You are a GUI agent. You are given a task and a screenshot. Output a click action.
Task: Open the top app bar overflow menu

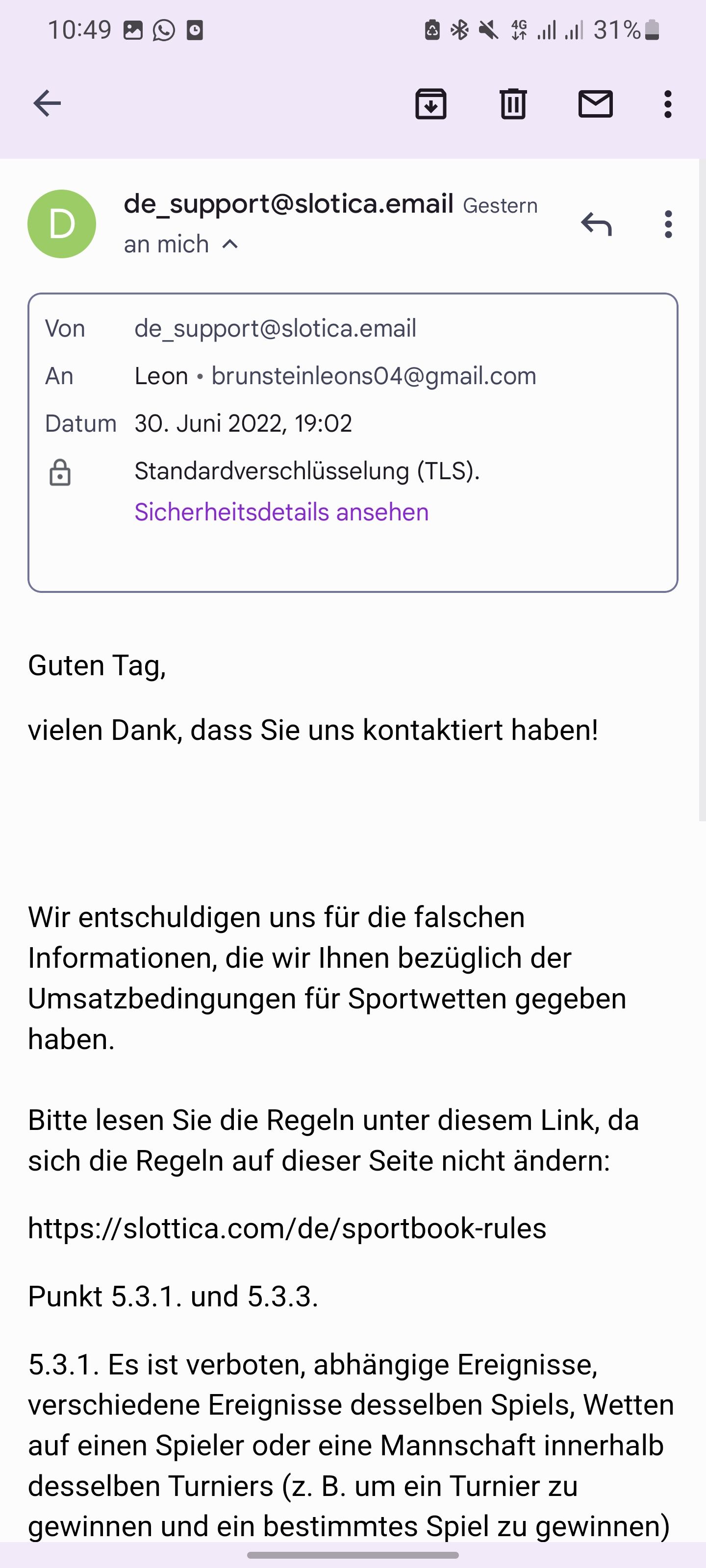(x=668, y=103)
